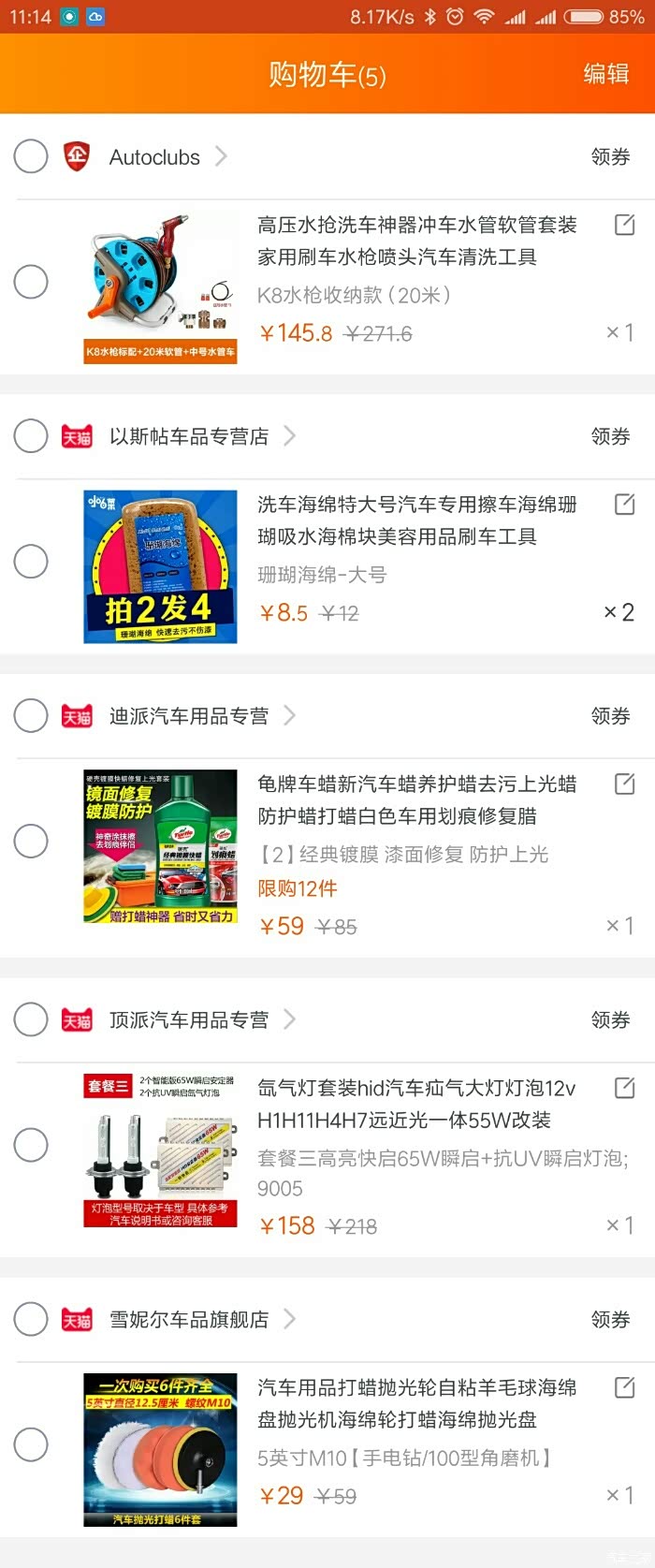Get coupons for 迪派汽车用品专营
Image resolution: width=655 pixels, height=1568 pixels.
(610, 716)
